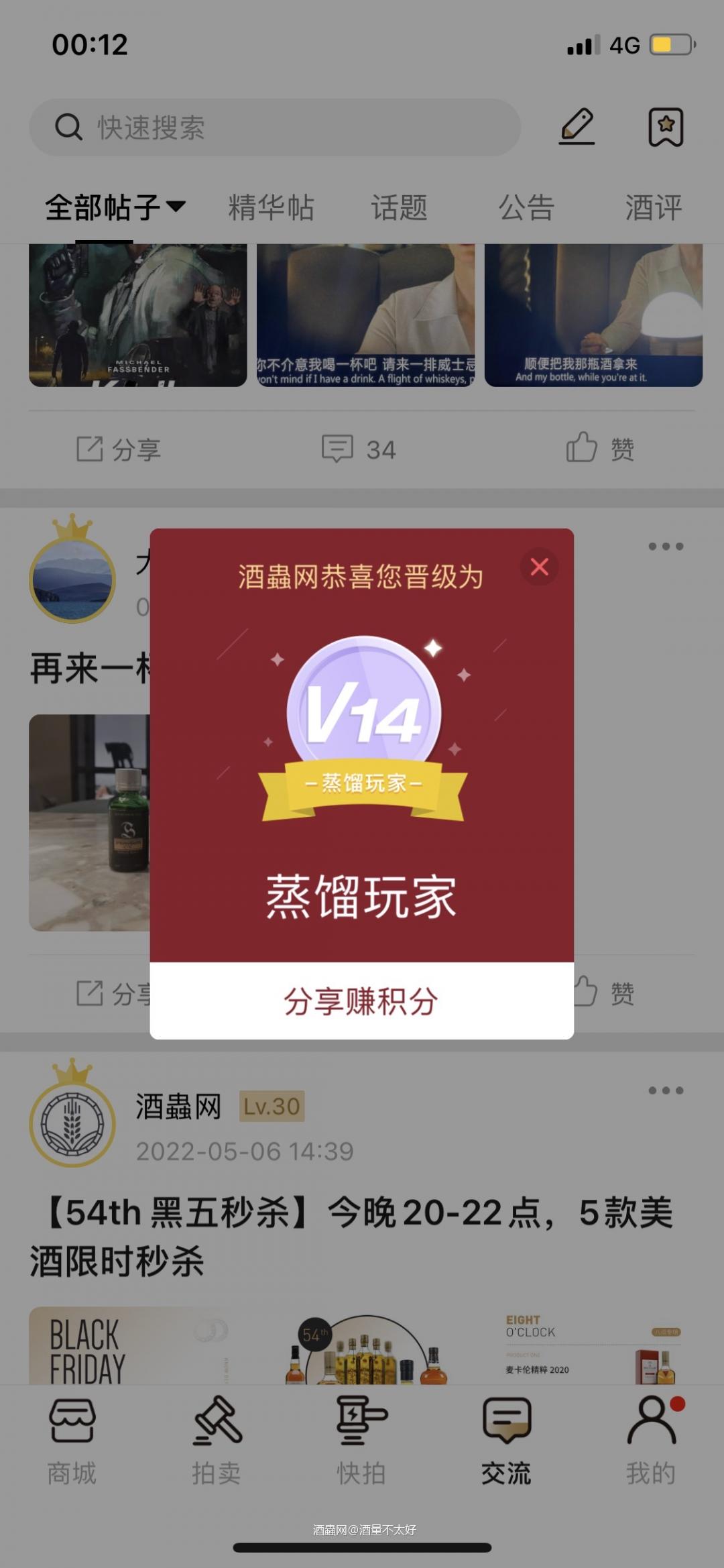Screen dimensions: 724x1568
Task: Close the V14 level-up popup
Action: click(x=540, y=567)
